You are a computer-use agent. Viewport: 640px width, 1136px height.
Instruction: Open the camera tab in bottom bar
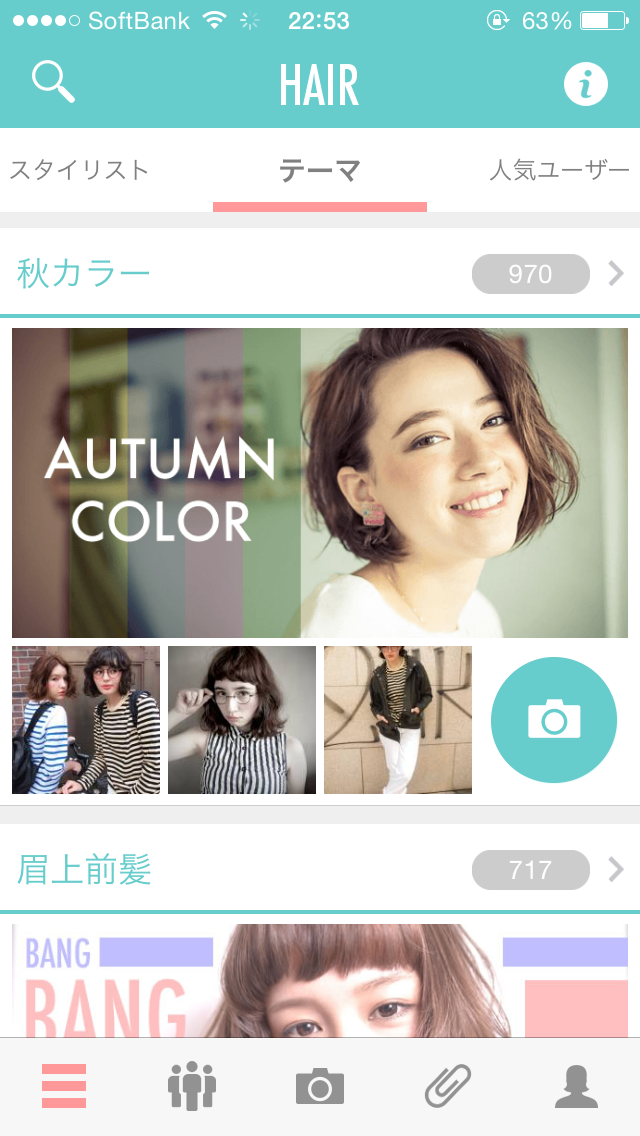click(x=320, y=1086)
